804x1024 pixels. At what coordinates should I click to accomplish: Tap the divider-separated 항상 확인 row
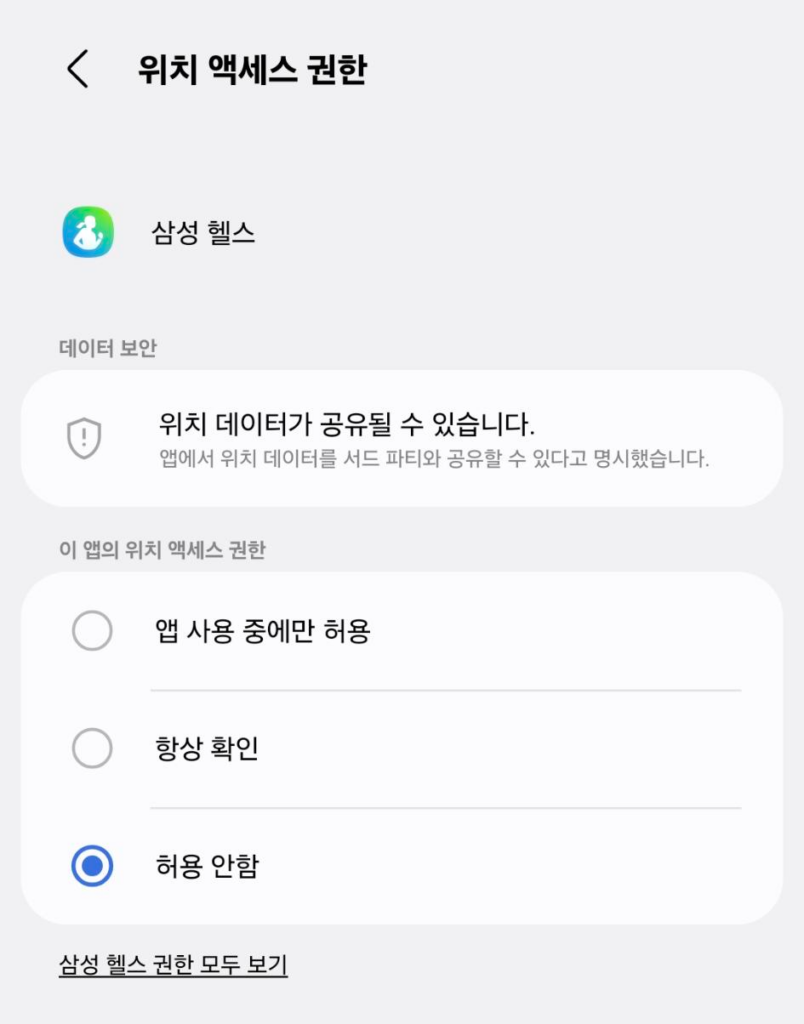400,748
